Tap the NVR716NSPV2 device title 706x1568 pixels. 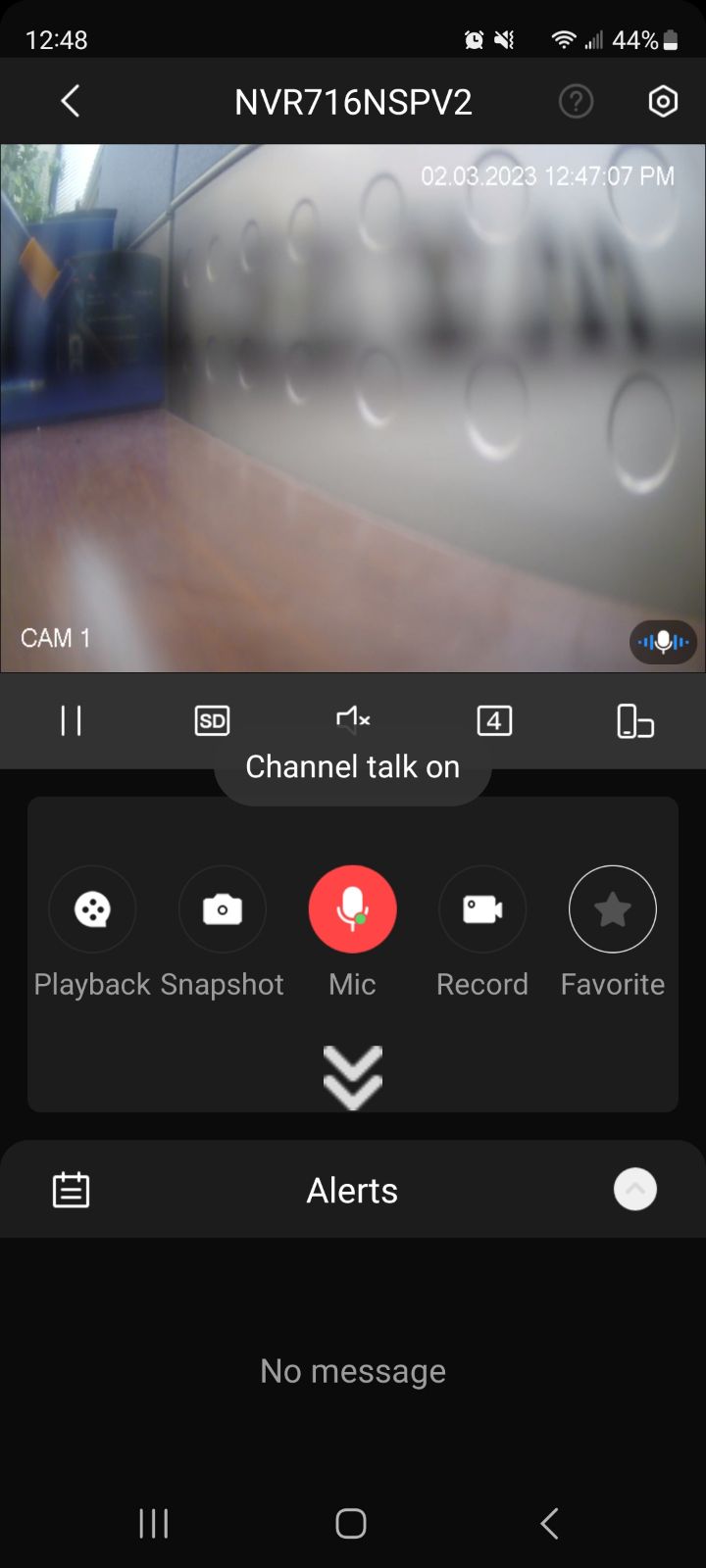click(352, 100)
